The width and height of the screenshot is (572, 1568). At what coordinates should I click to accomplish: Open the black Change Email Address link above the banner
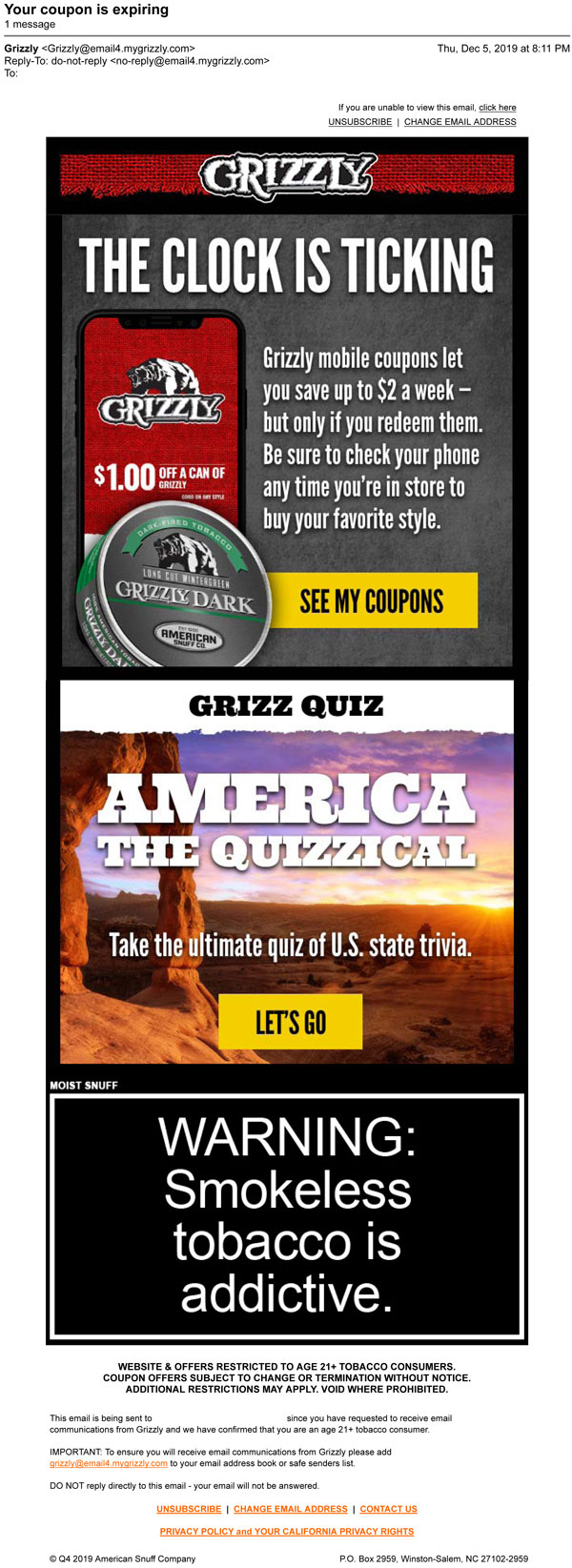pos(460,122)
